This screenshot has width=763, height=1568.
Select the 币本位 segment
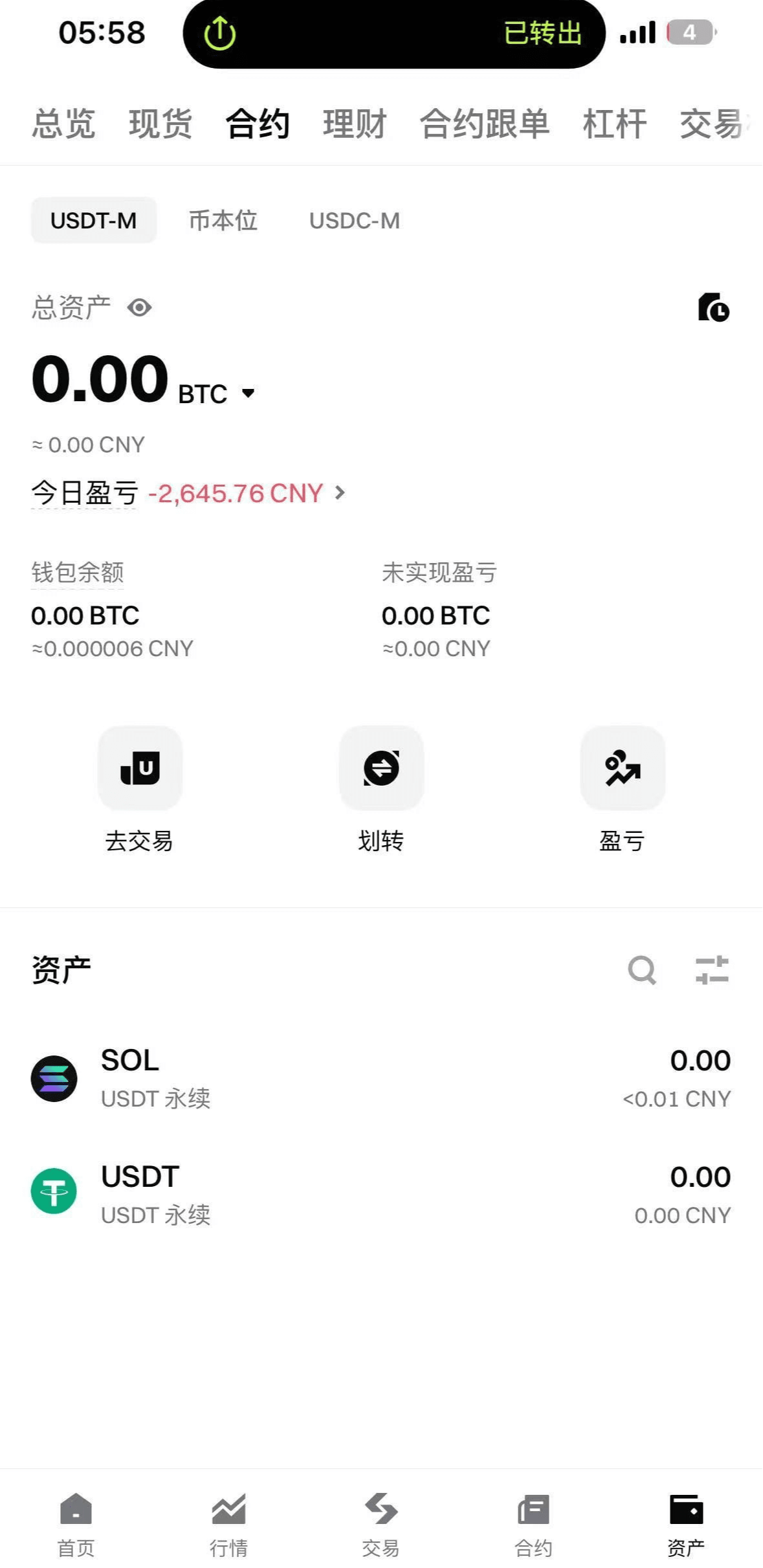(223, 221)
